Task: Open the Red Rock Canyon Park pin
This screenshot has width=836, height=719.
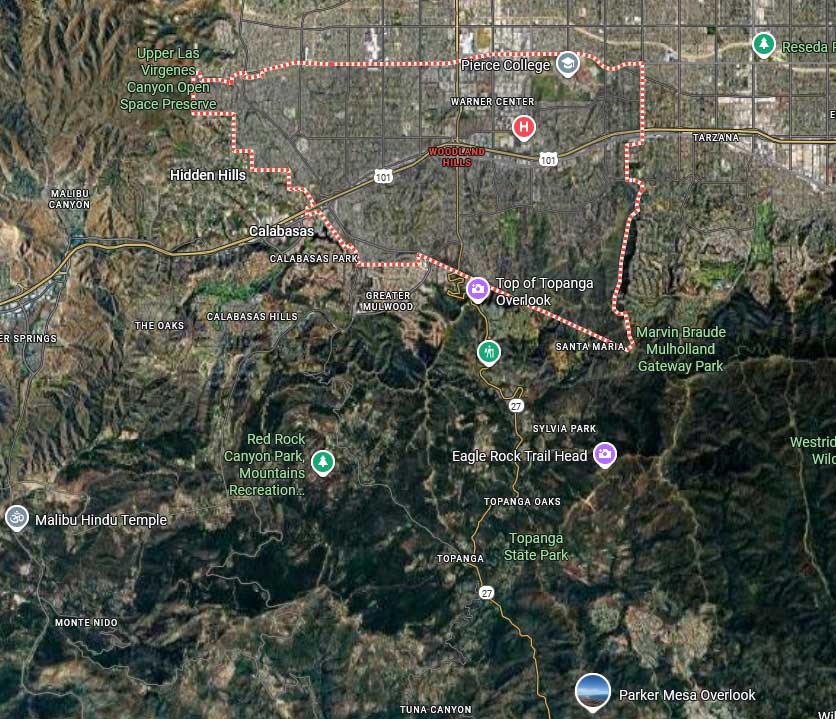Action: point(322,461)
